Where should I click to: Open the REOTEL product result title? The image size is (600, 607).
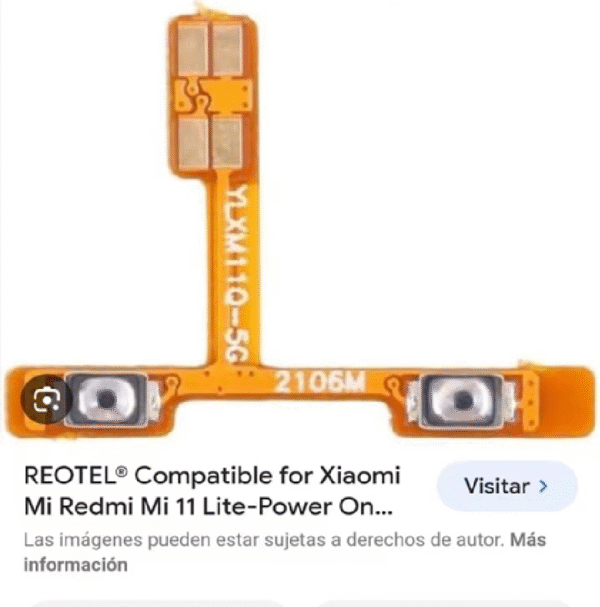pyautogui.click(x=210, y=489)
